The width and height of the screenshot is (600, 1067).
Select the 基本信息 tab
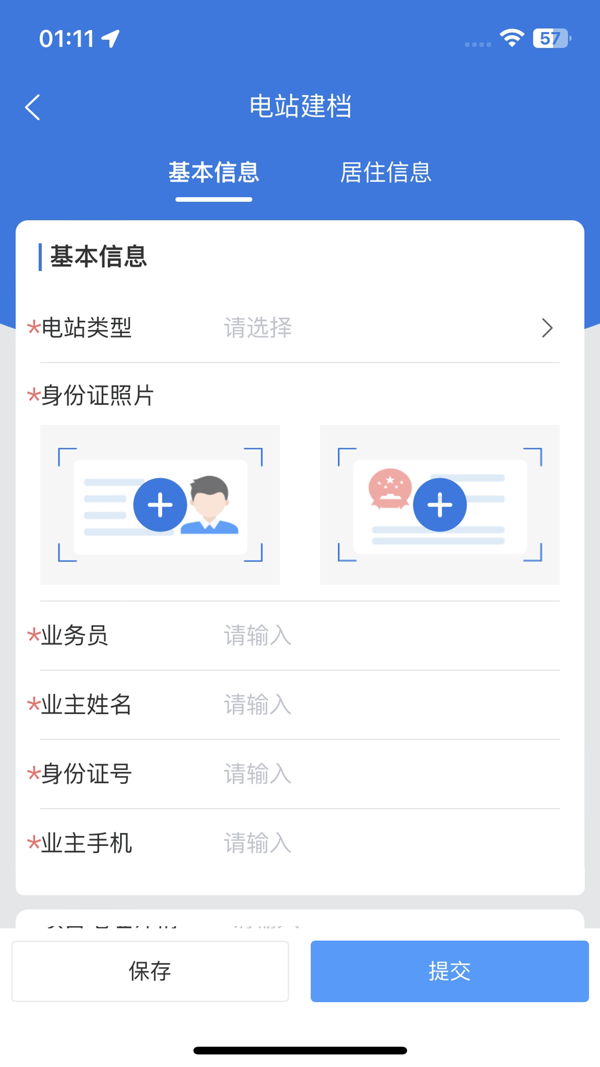[x=214, y=172]
